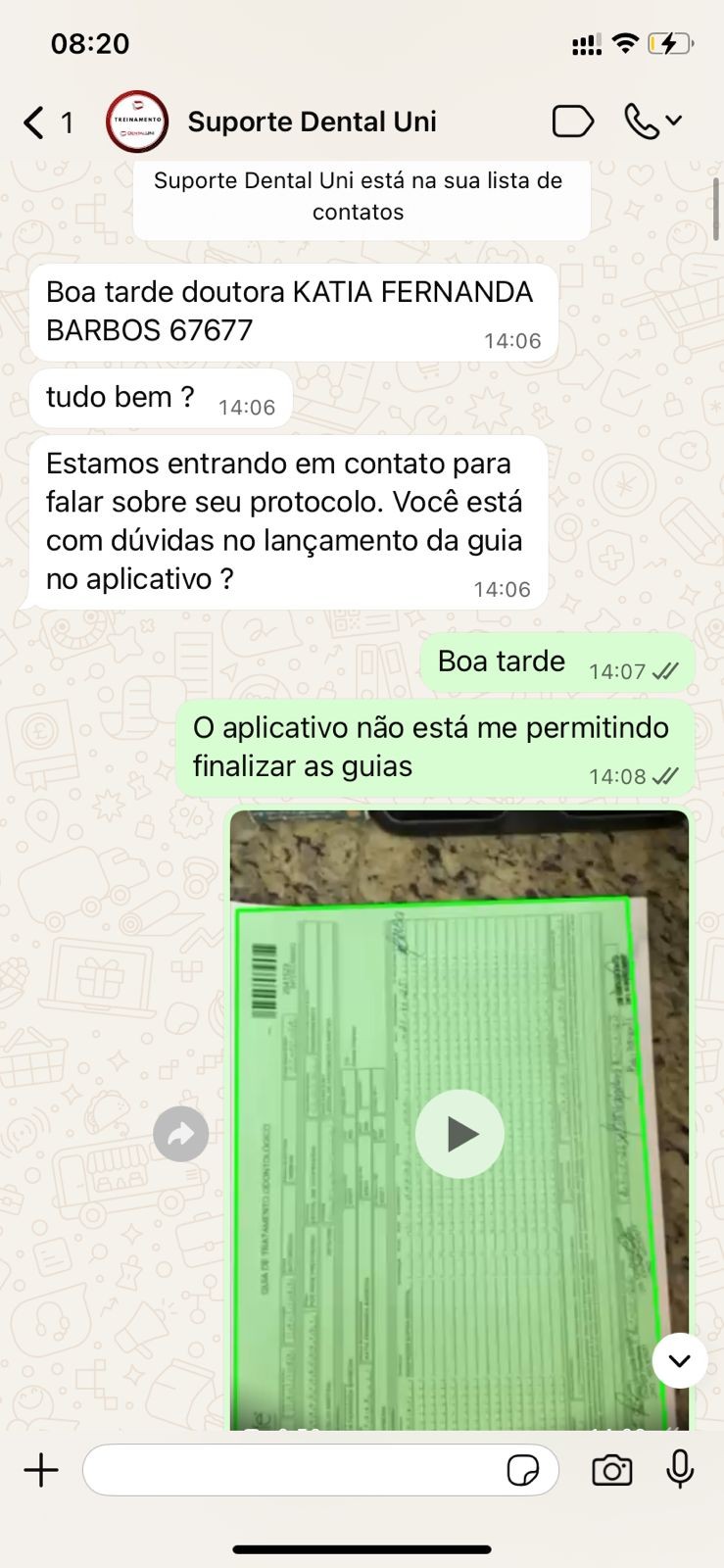
Task: Open the sticker picker
Action: (x=523, y=1470)
